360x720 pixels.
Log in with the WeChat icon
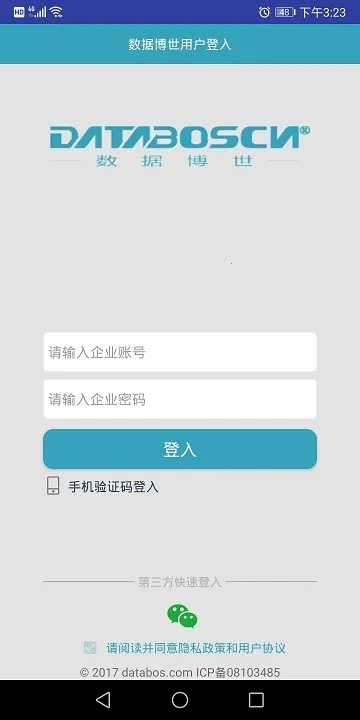182,616
